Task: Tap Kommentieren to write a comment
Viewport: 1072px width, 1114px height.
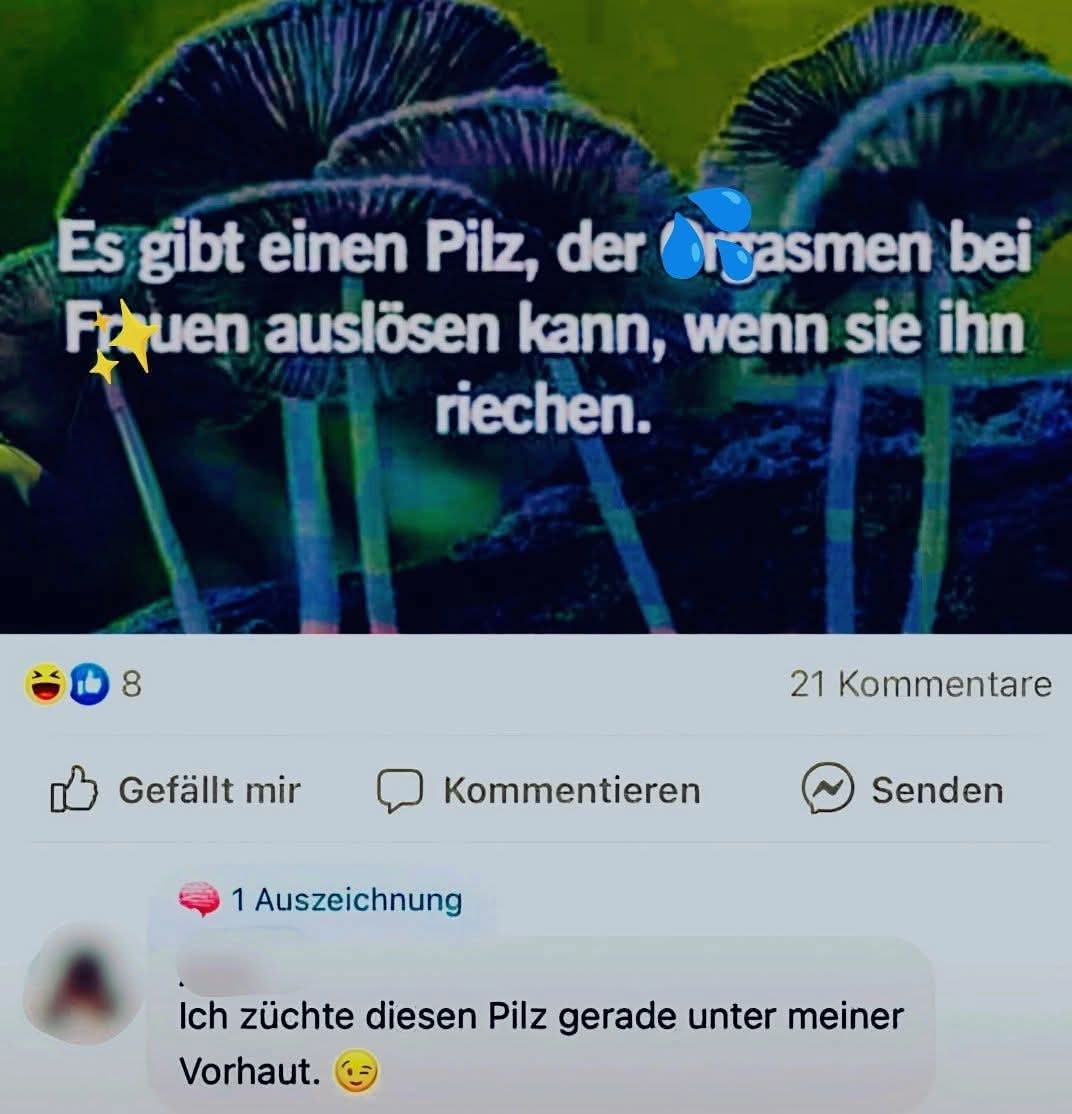Action: (539, 791)
